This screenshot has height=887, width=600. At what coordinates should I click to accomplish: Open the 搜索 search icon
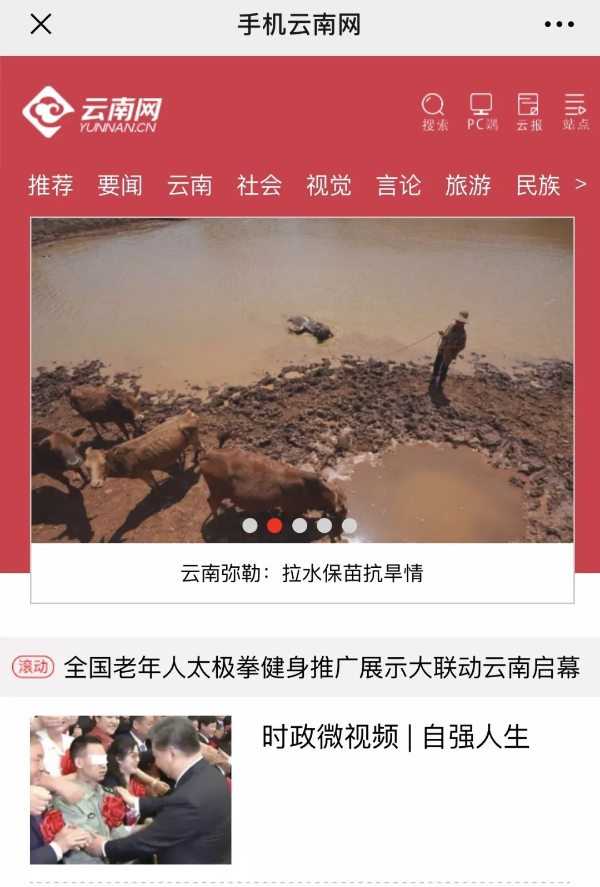434,112
